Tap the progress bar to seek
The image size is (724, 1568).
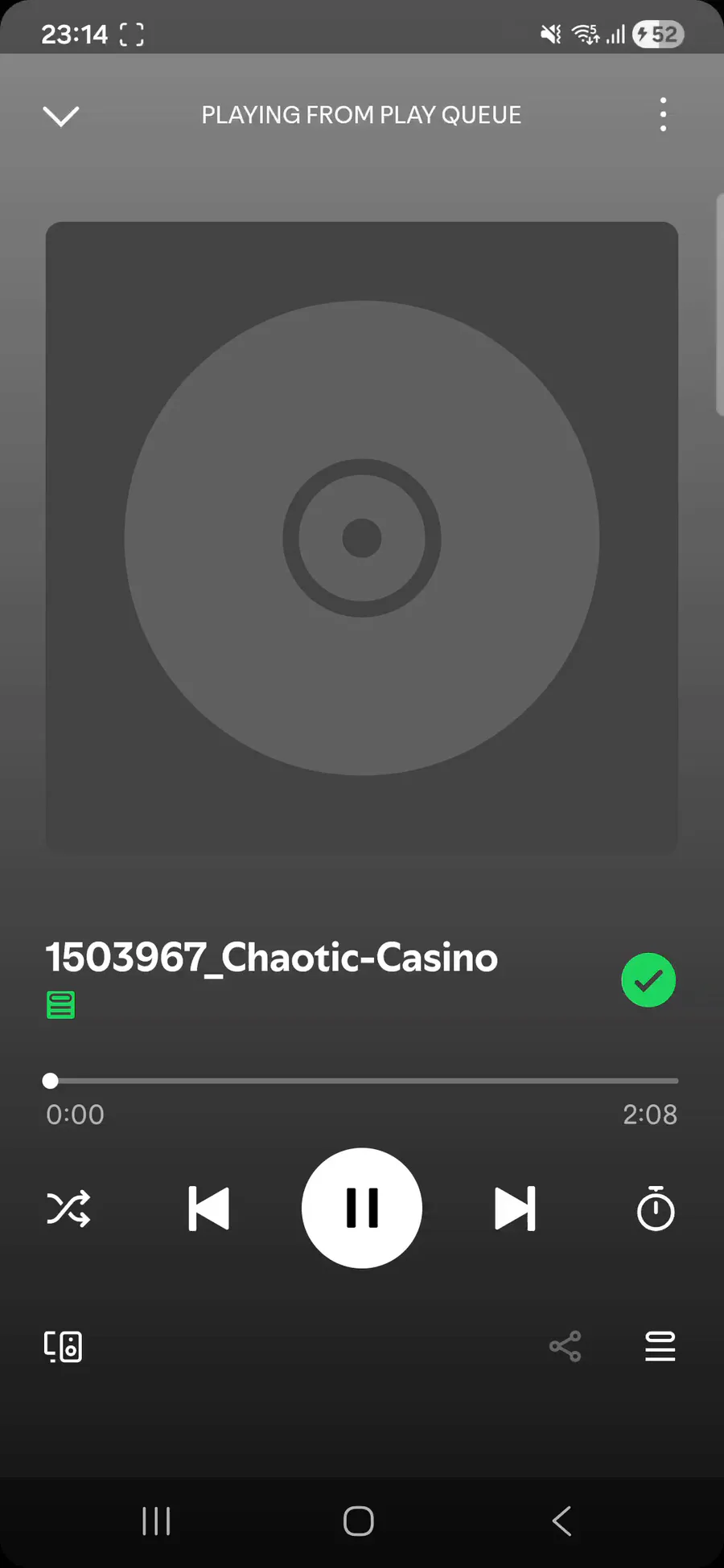[x=362, y=1081]
